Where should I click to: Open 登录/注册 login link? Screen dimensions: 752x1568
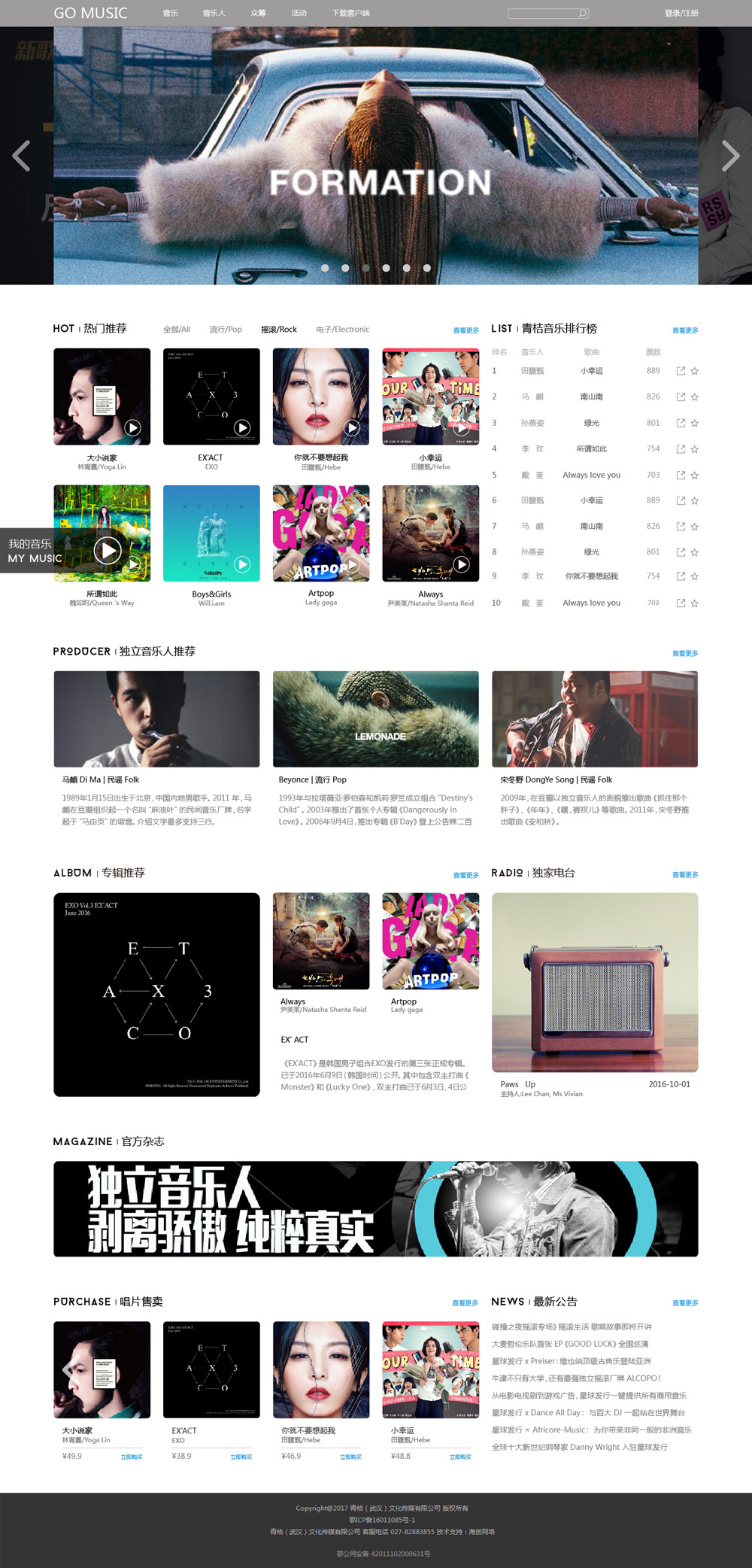tap(681, 14)
